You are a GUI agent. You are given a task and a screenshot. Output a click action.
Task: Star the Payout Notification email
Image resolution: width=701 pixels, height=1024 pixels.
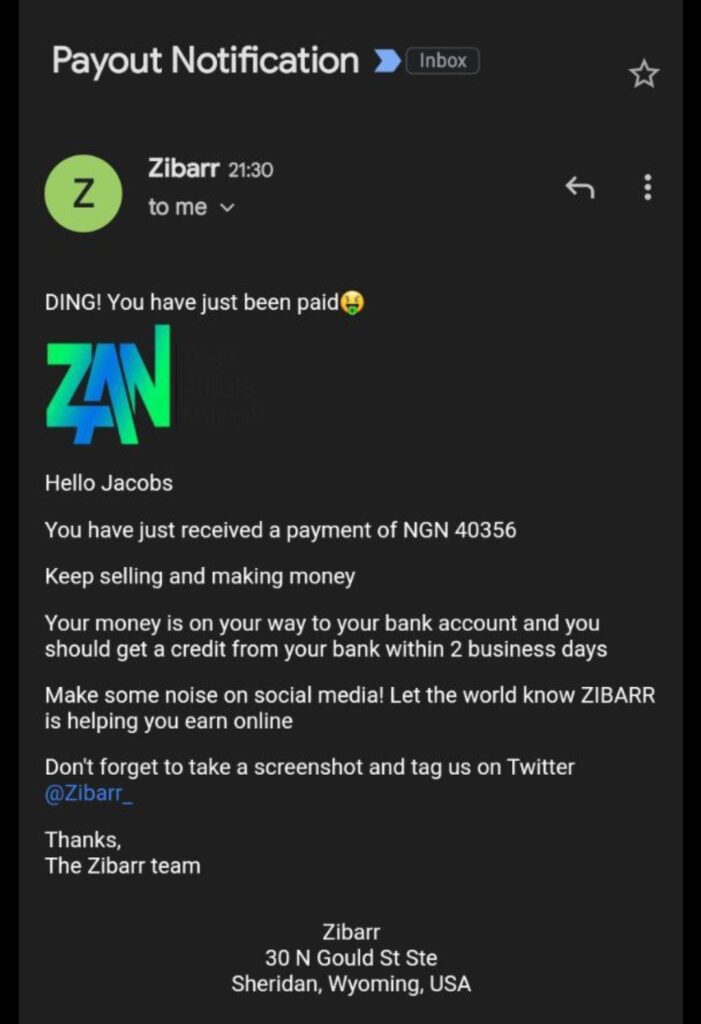tap(644, 74)
